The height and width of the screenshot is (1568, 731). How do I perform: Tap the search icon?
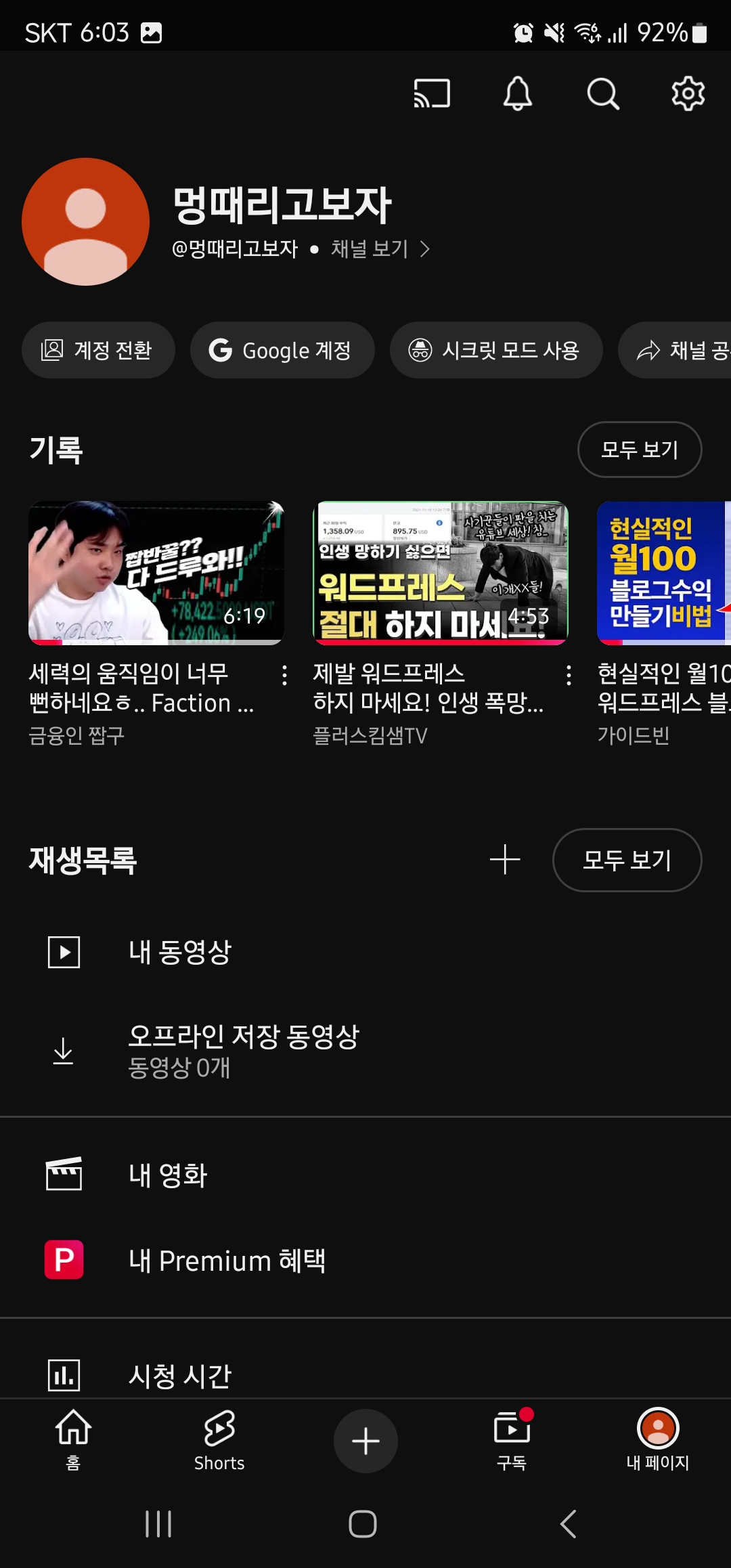tap(602, 93)
